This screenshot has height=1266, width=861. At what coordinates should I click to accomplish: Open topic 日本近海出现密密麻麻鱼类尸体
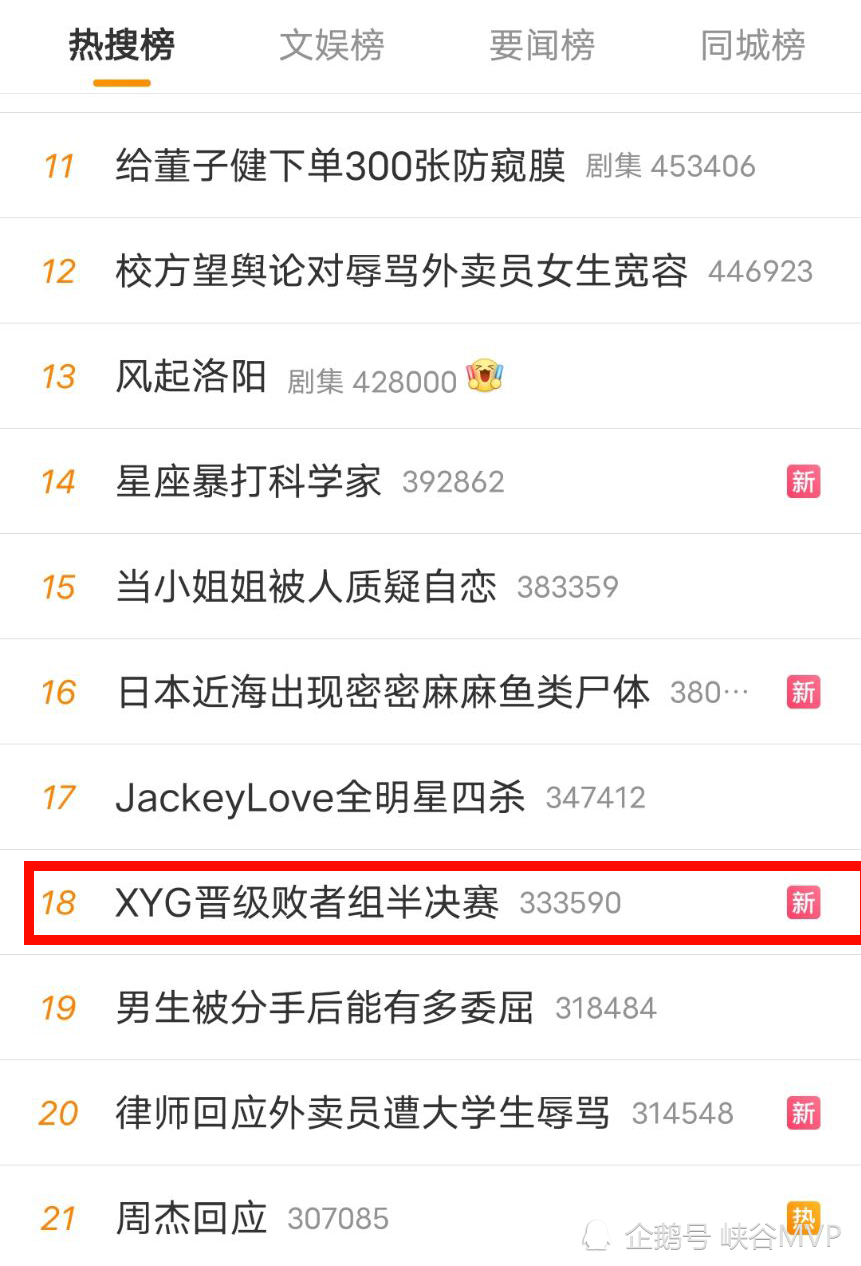pyautogui.click(x=380, y=691)
